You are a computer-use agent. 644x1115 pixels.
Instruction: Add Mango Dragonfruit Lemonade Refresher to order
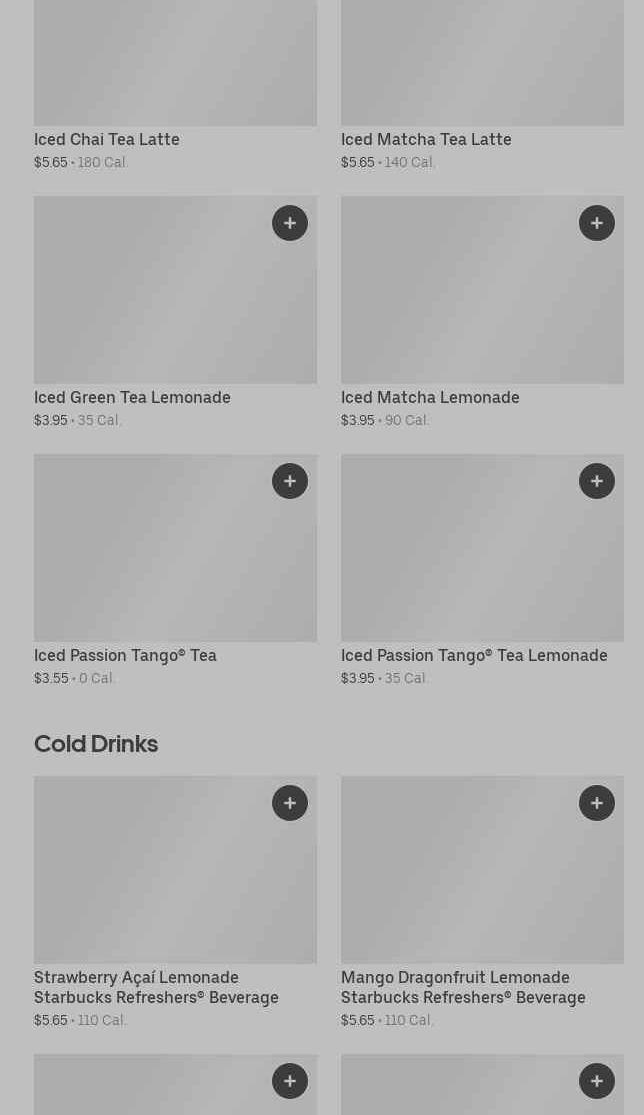[x=597, y=803]
